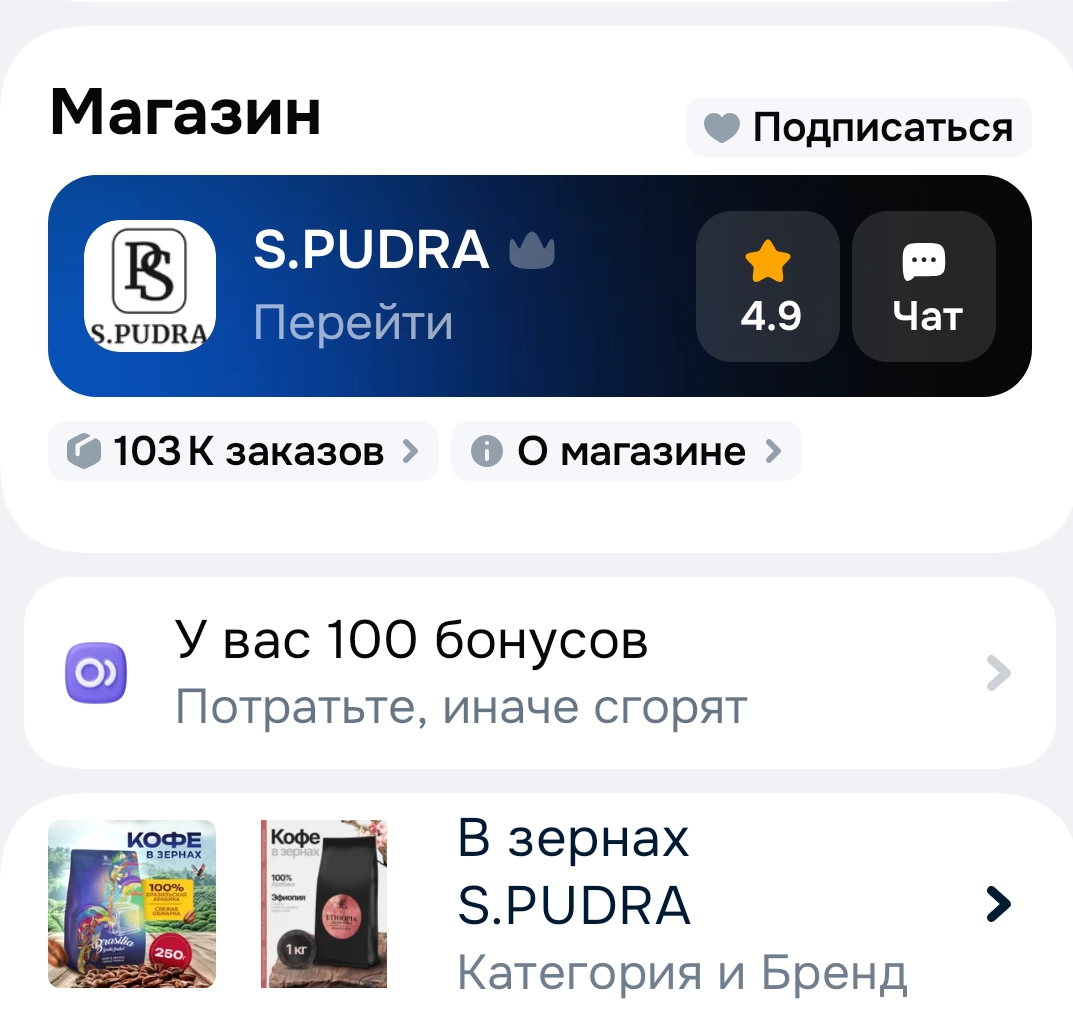View the store's 4.9 rating
This screenshot has height=1014, width=1073.
click(x=767, y=286)
